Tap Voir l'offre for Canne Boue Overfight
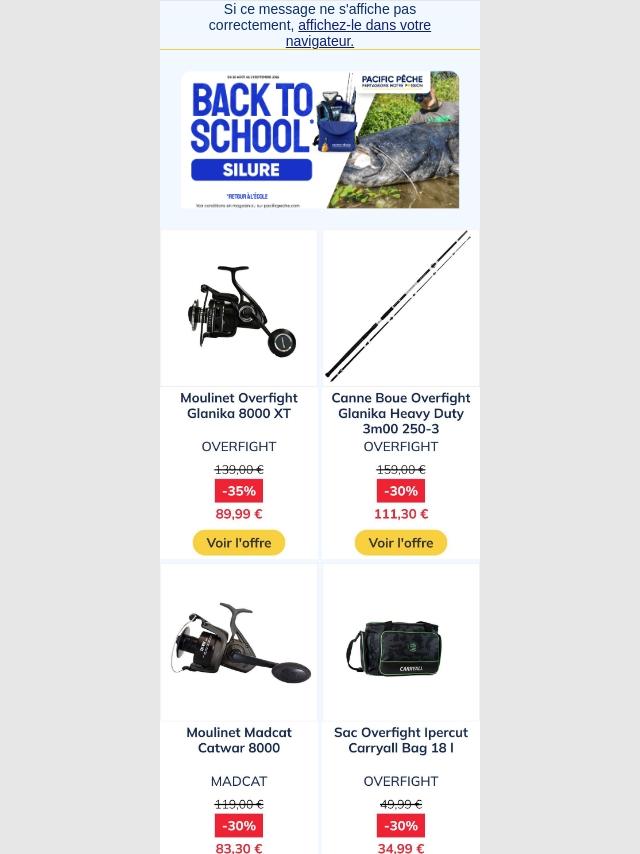640x854 pixels. [401, 542]
